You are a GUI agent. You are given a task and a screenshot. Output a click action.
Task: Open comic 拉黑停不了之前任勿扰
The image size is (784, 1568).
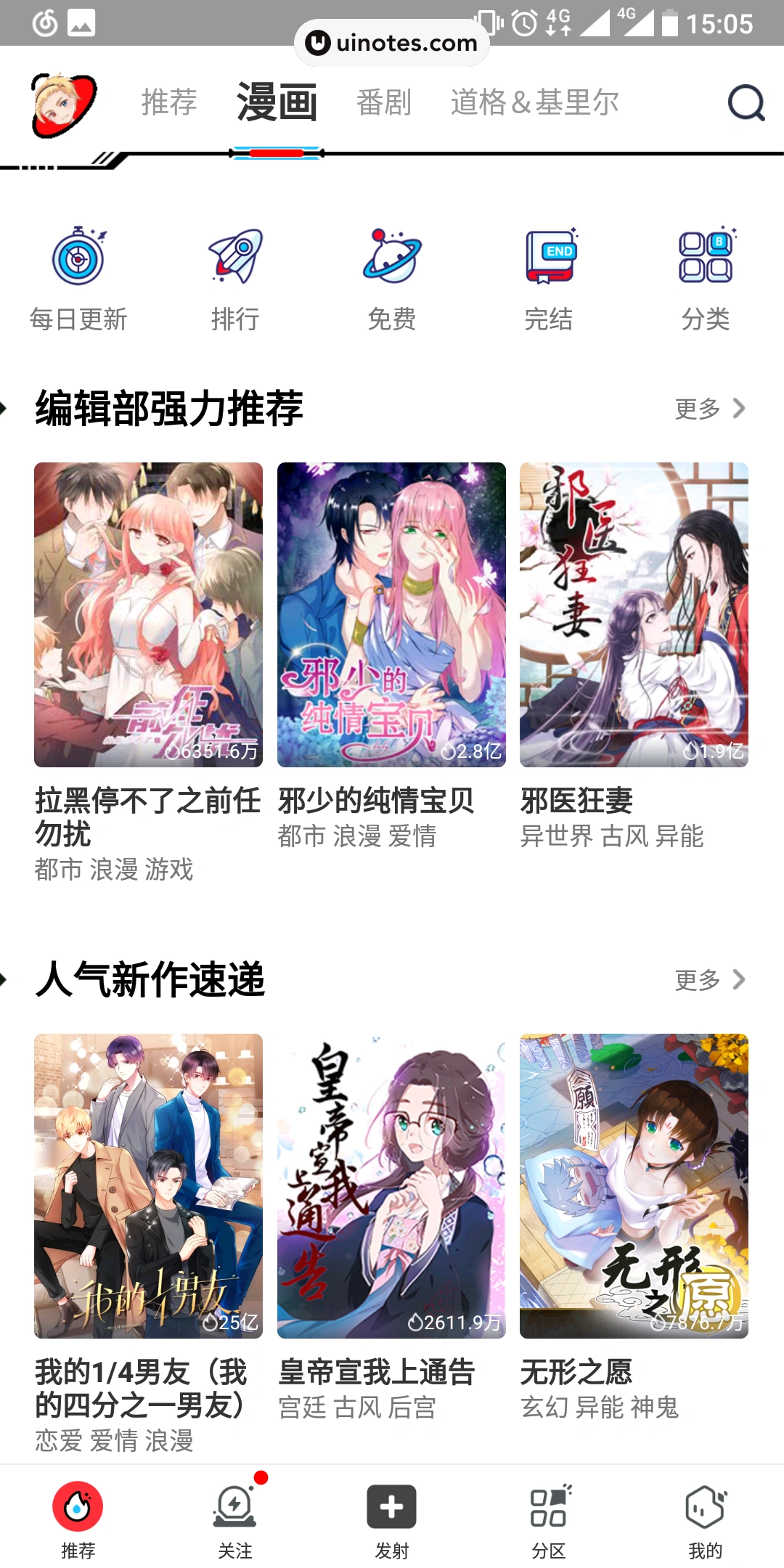pos(148,615)
